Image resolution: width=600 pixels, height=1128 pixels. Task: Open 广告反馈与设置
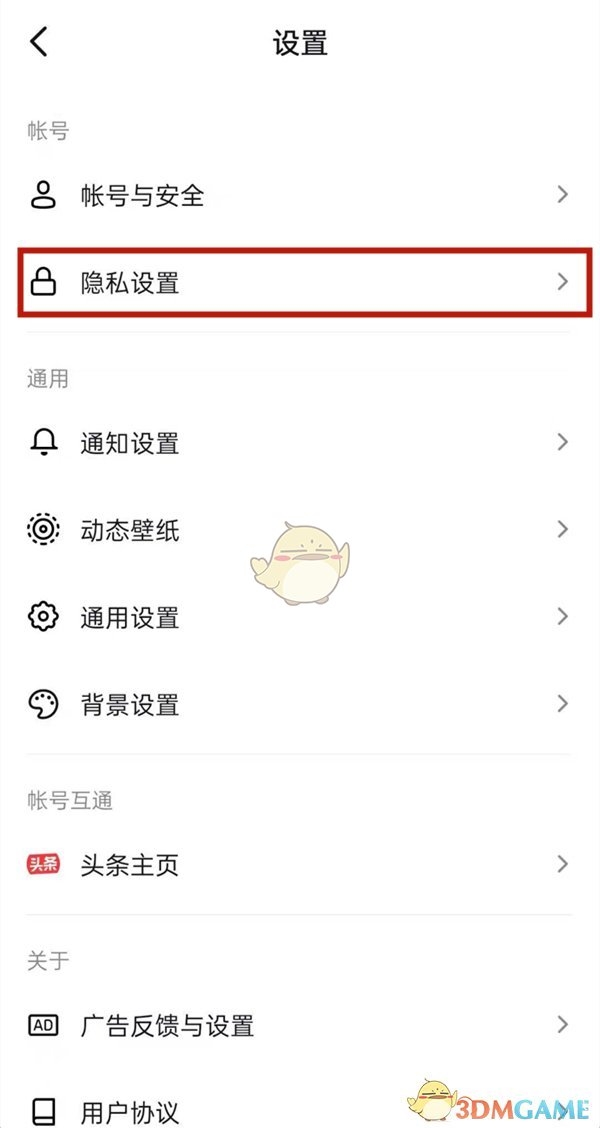(300, 1024)
